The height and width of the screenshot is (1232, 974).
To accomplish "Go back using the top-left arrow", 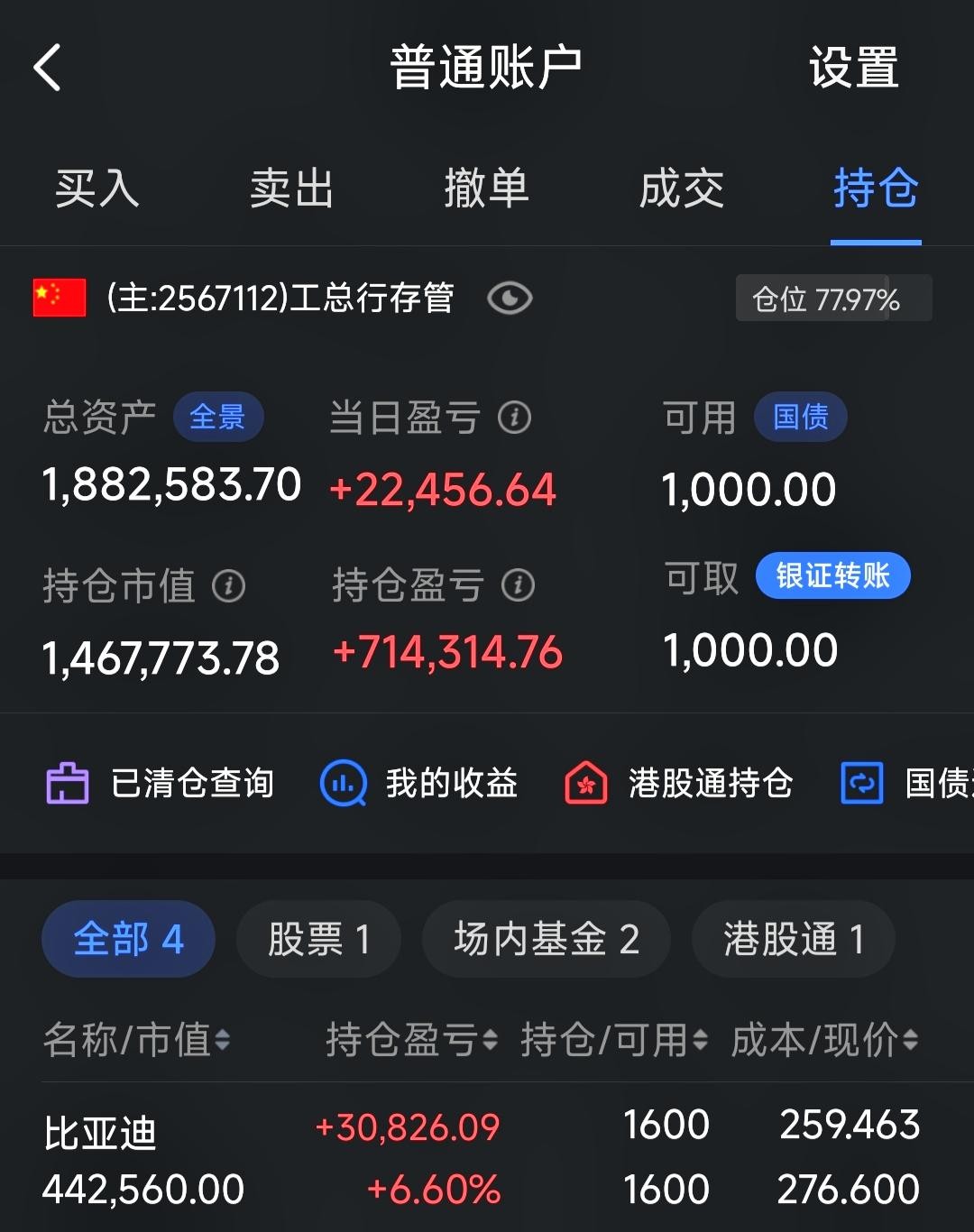I will [48, 68].
